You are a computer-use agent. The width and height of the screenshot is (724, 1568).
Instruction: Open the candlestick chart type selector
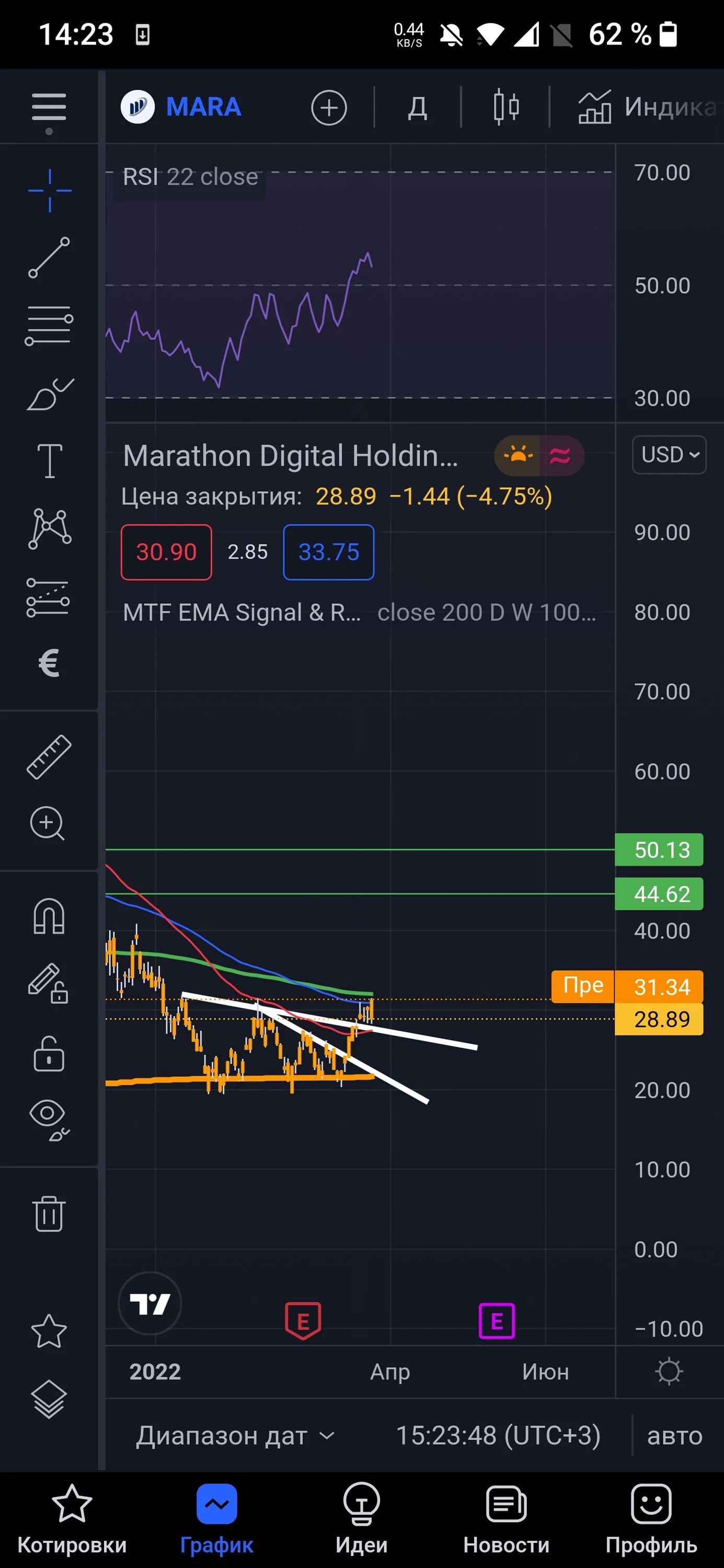[x=505, y=107]
